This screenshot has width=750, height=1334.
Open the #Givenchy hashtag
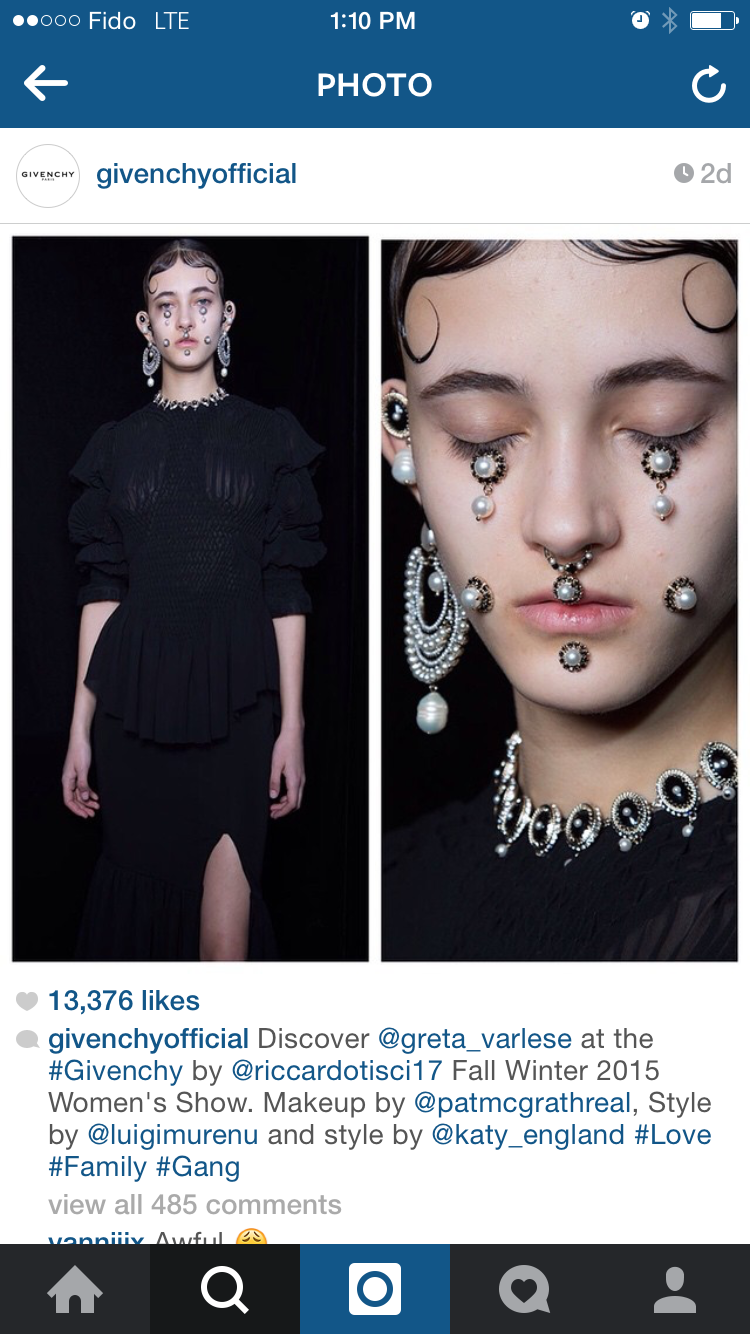point(115,1071)
